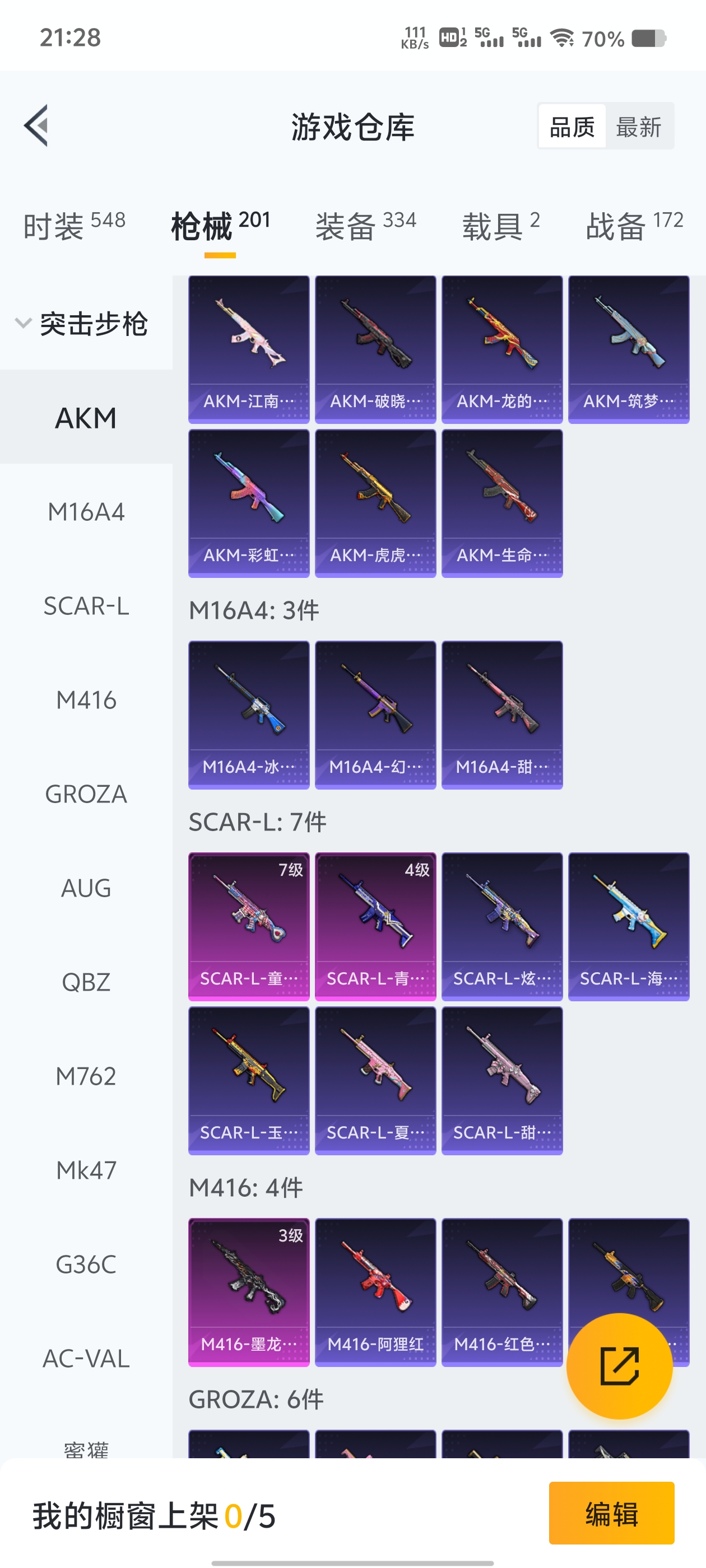Select GROZA in the side list
This screenshot has height=1568, width=706.
(x=86, y=794)
